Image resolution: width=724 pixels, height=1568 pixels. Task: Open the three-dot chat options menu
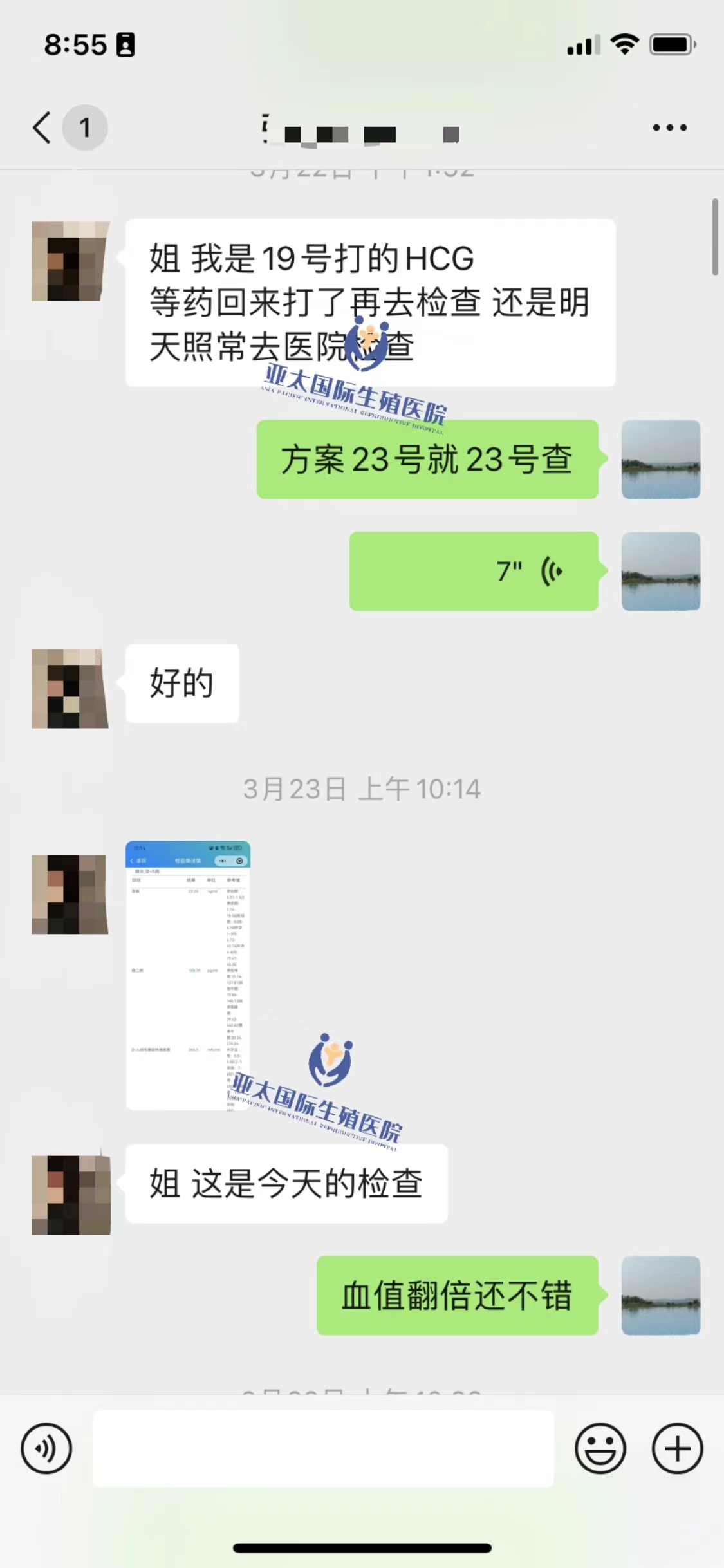coord(669,127)
